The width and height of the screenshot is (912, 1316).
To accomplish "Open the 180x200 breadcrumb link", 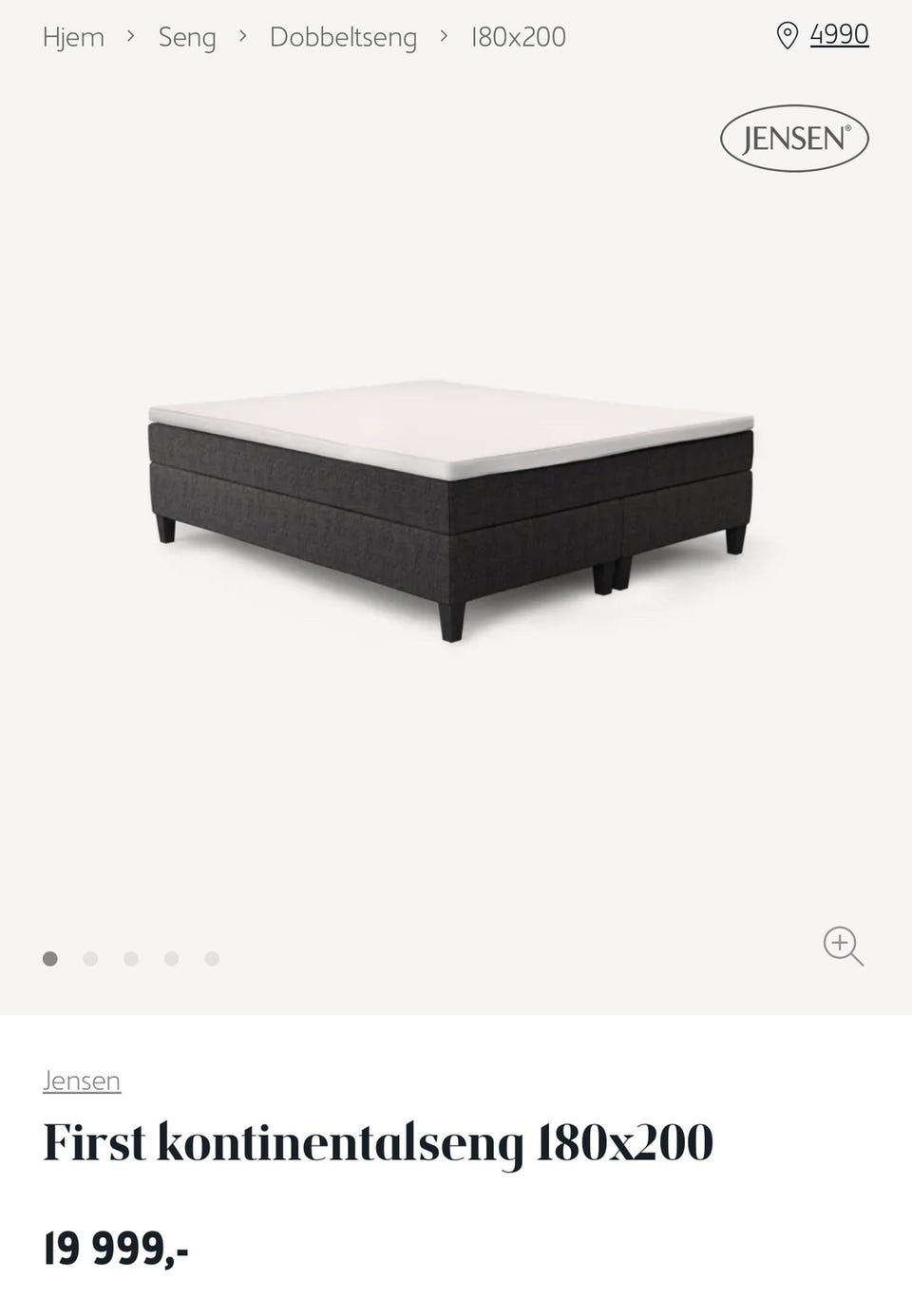I will [519, 37].
